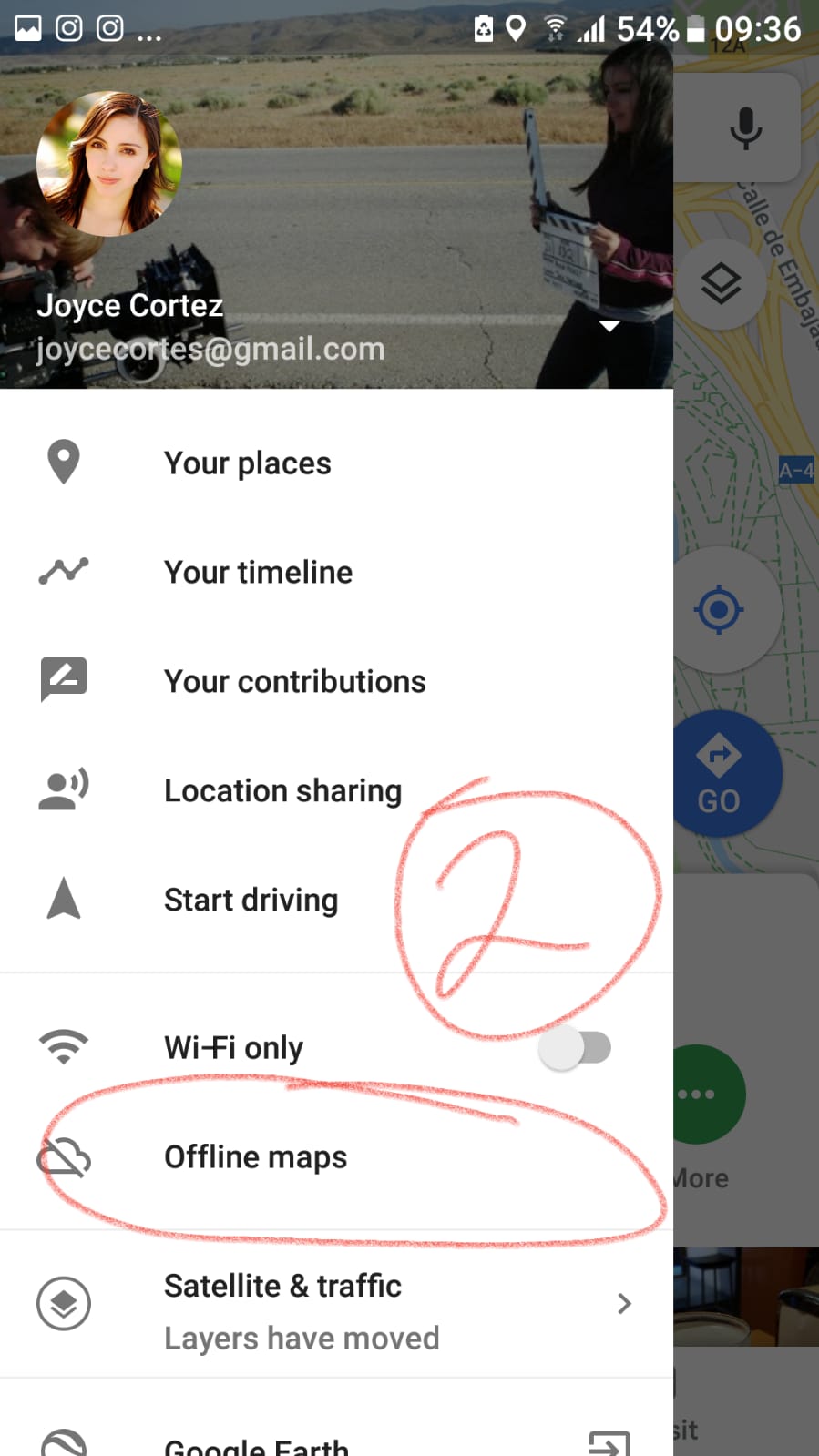Screen dimensions: 819x1456
Task: Select Start driving
Action: 251,900
